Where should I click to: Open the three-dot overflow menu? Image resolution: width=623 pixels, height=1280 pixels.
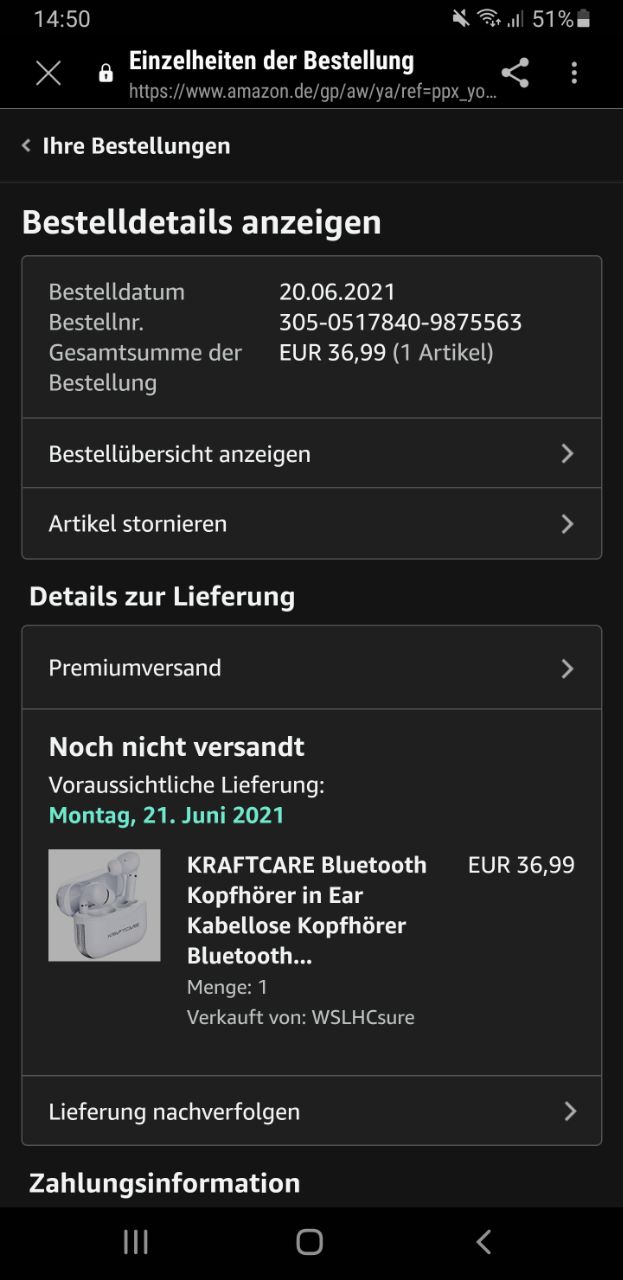574,73
